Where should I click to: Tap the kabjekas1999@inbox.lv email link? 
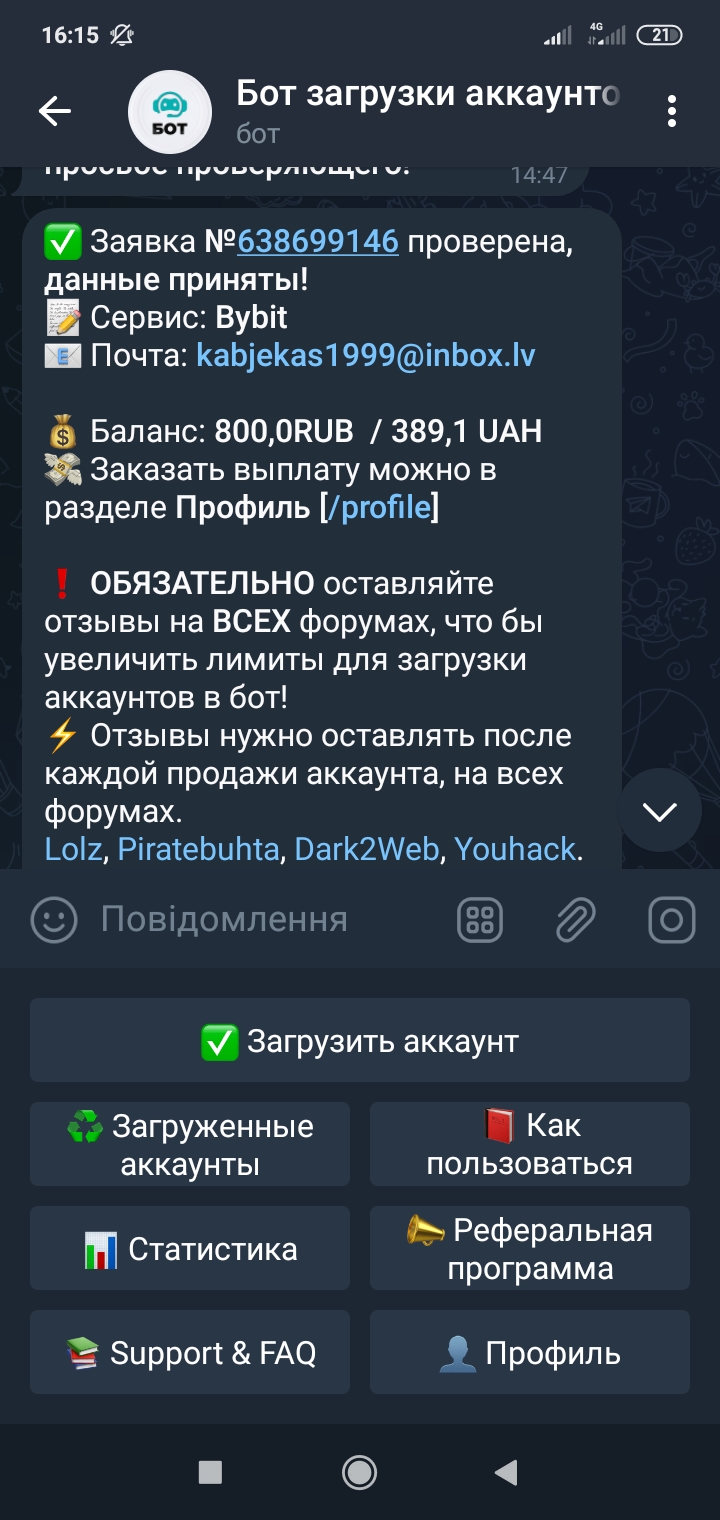[x=366, y=355]
